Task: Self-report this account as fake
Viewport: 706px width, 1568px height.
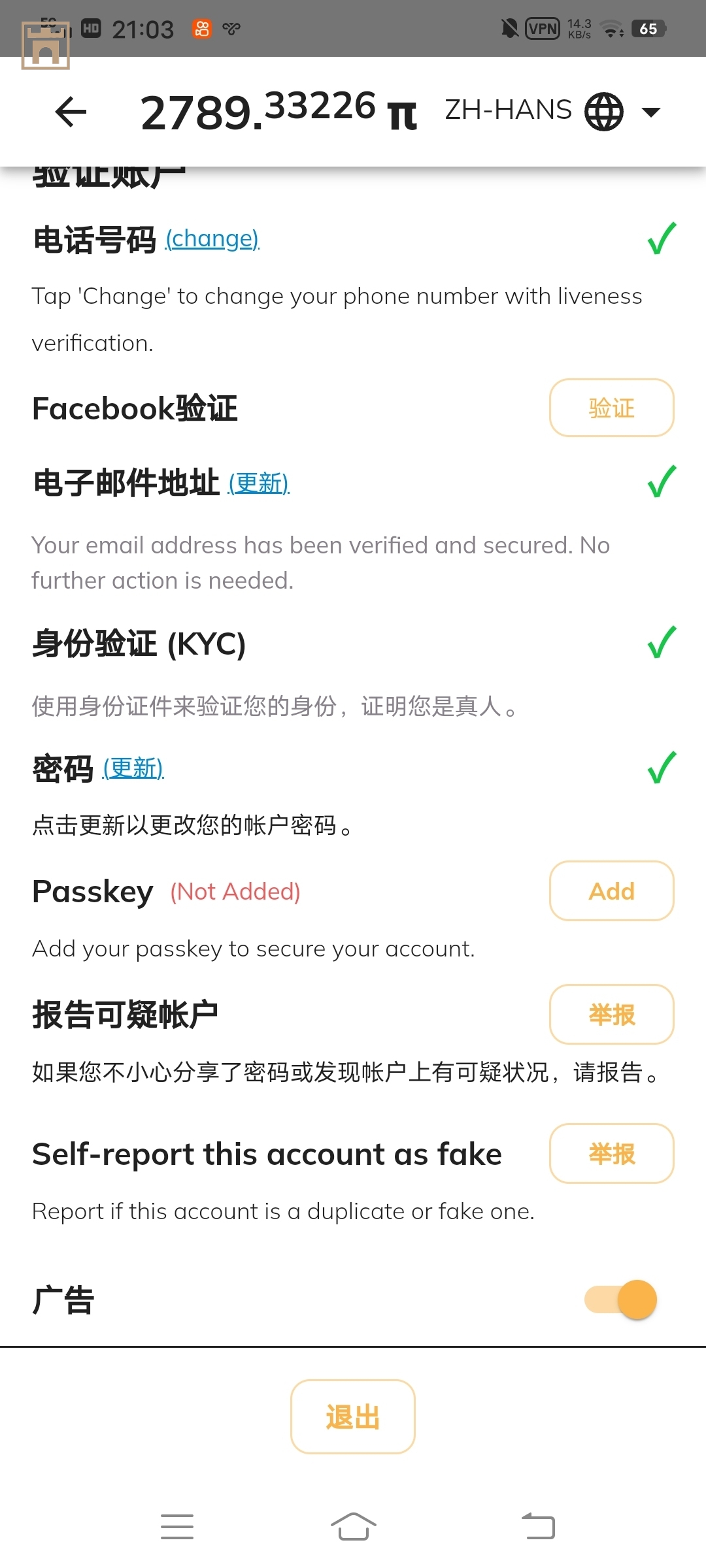Action: [x=611, y=1154]
